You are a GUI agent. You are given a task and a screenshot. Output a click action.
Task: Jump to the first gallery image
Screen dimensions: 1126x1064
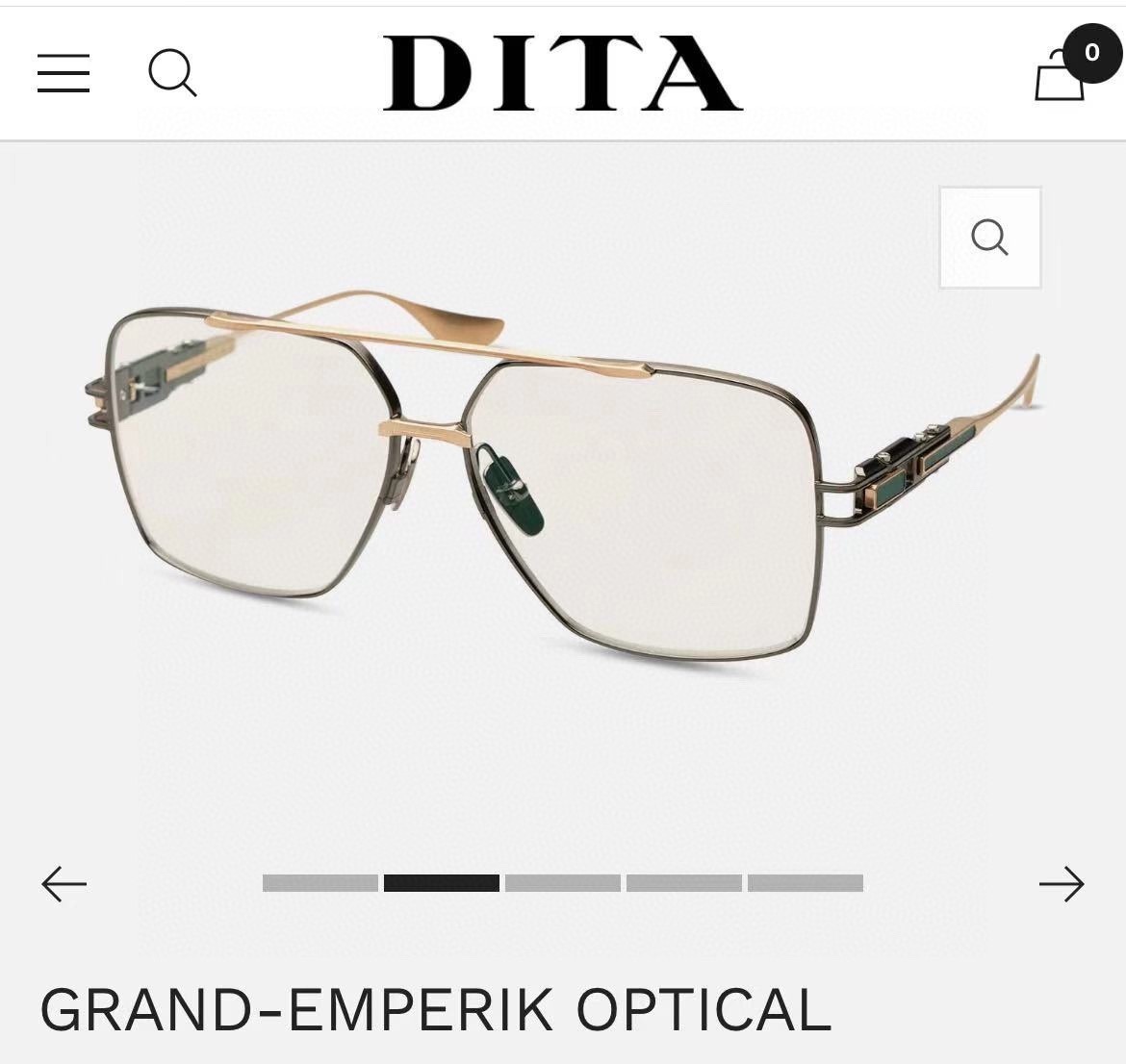point(320,883)
